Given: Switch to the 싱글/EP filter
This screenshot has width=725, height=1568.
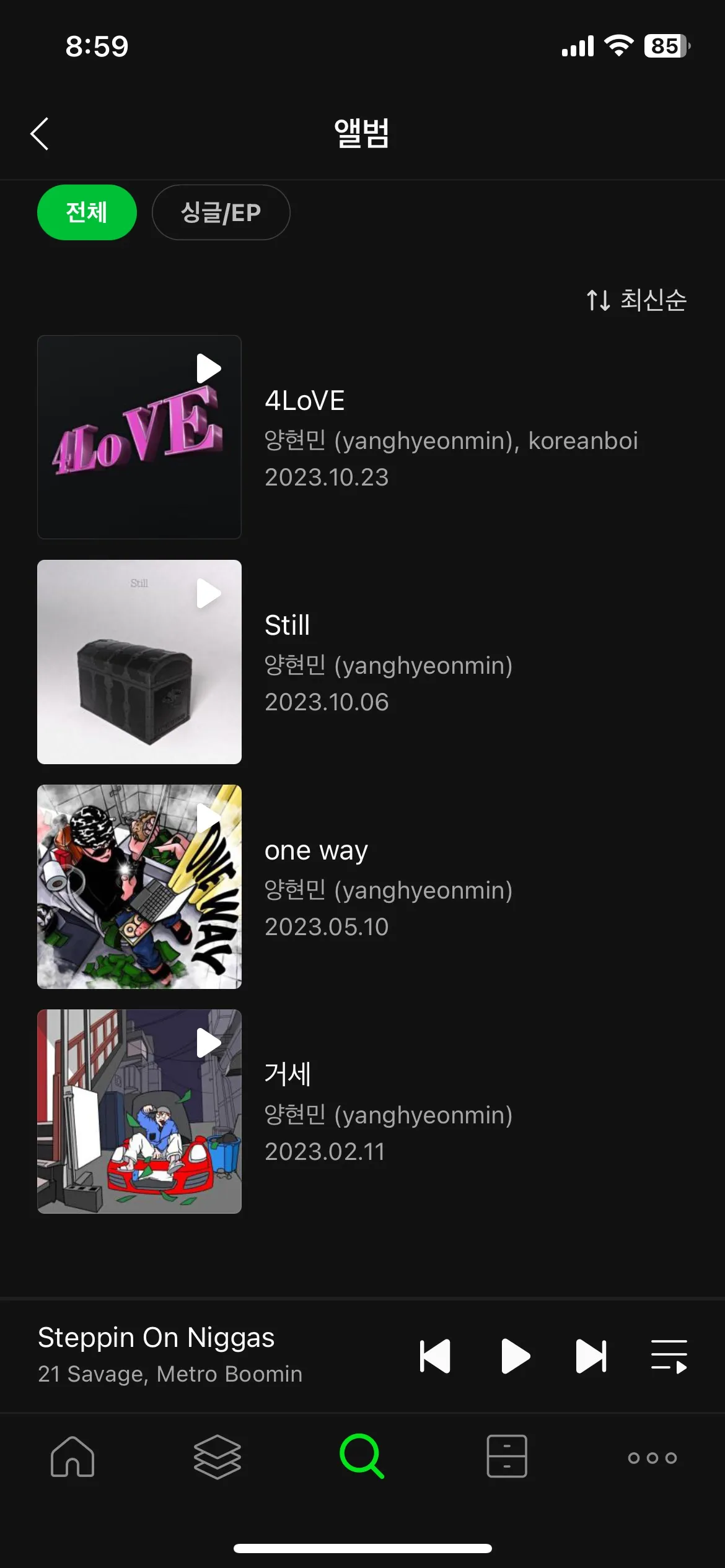Looking at the screenshot, I should [x=221, y=212].
